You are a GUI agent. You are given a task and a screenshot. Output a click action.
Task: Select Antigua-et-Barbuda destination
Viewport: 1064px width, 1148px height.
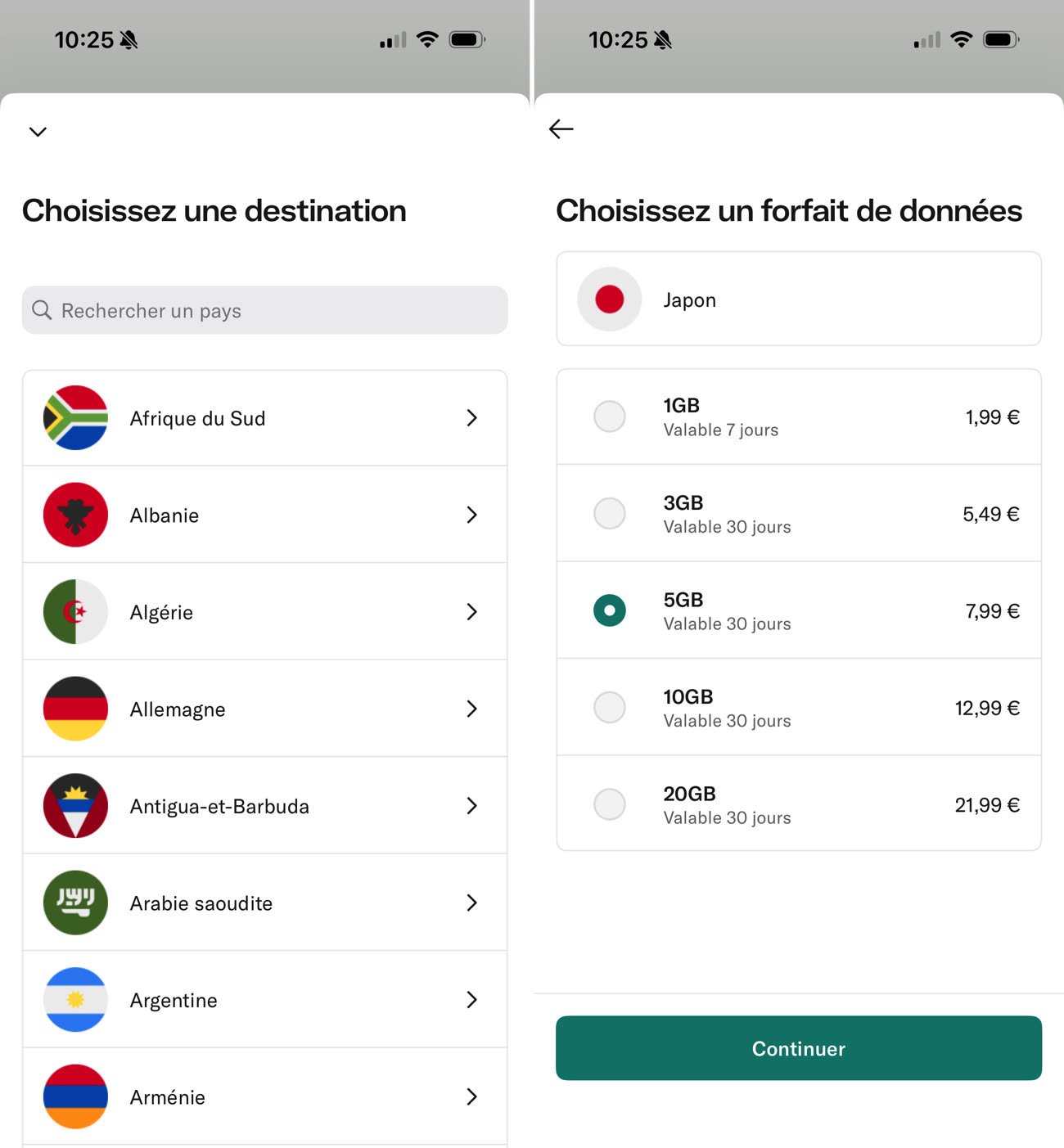coord(264,806)
